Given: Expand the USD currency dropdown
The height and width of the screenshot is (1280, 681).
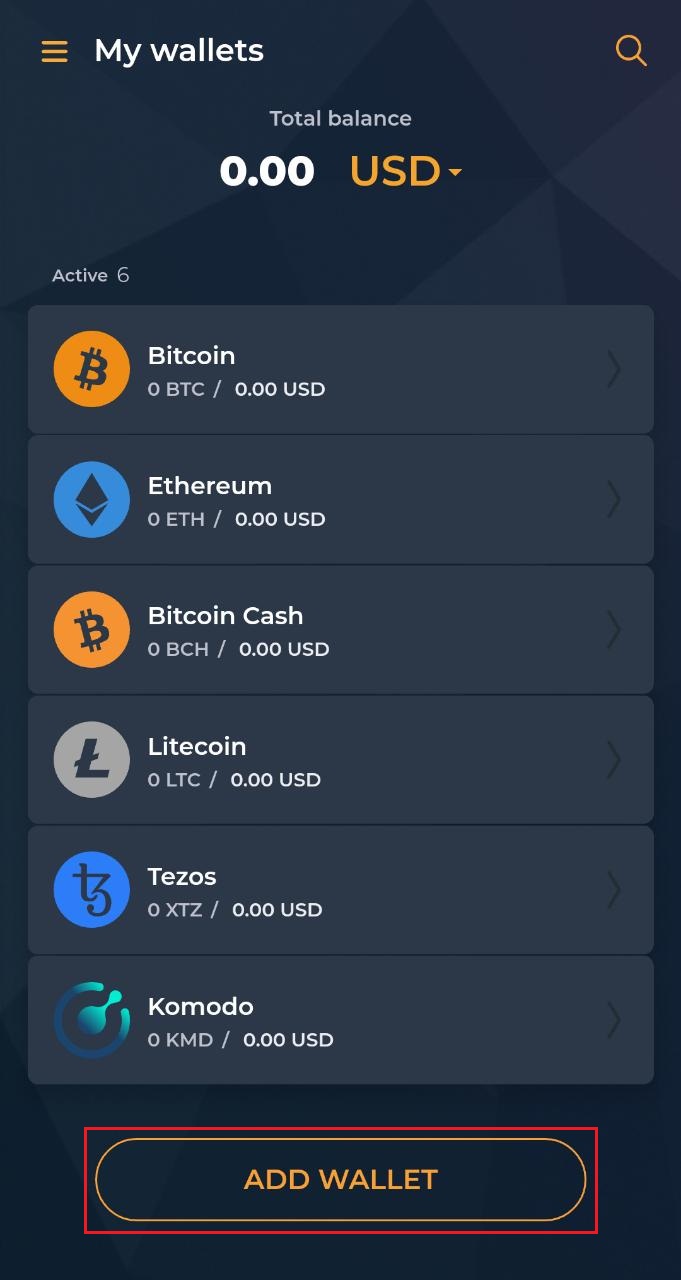Looking at the screenshot, I should 406,172.
